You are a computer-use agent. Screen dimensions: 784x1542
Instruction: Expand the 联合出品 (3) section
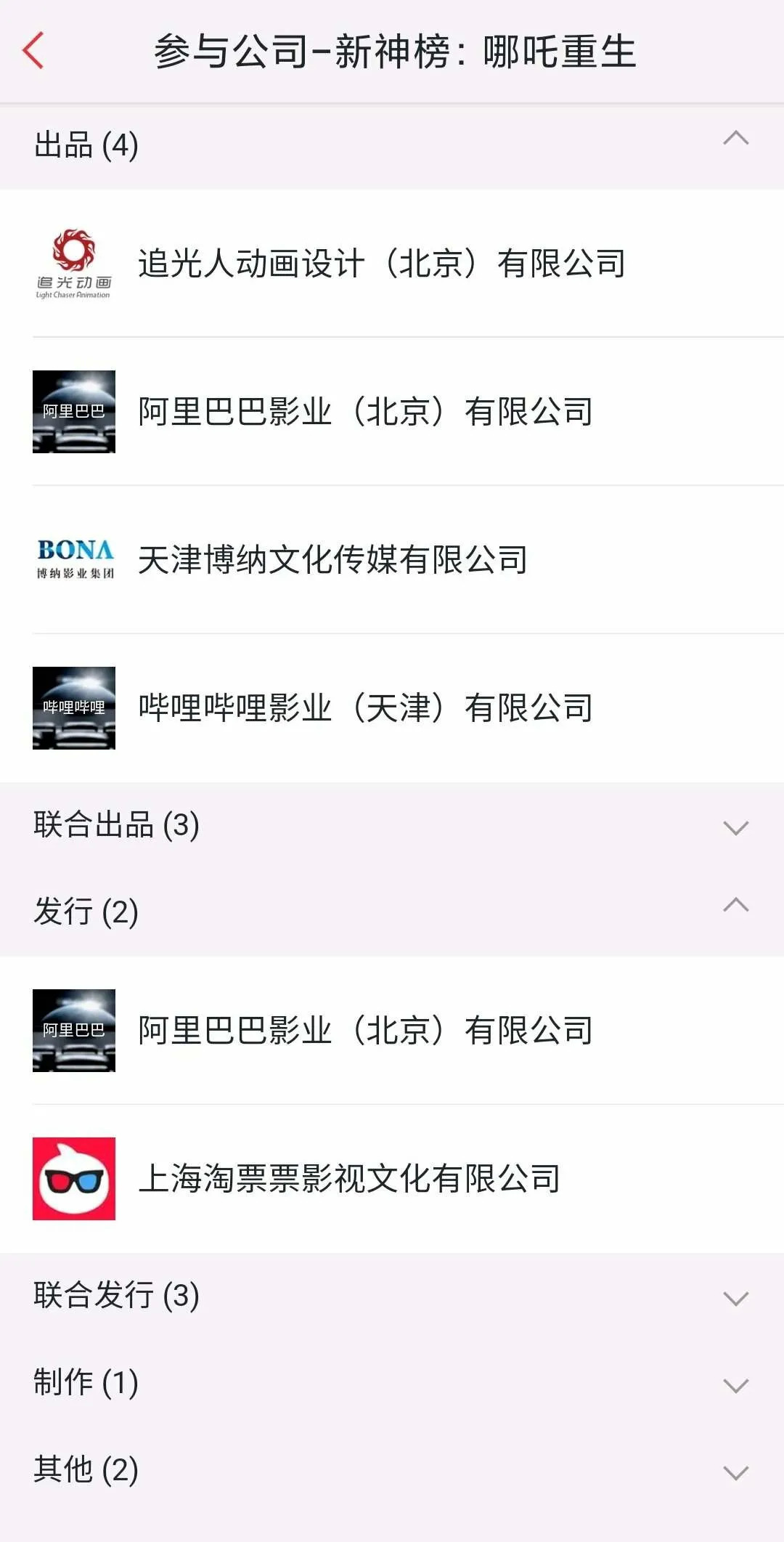[x=735, y=827]
